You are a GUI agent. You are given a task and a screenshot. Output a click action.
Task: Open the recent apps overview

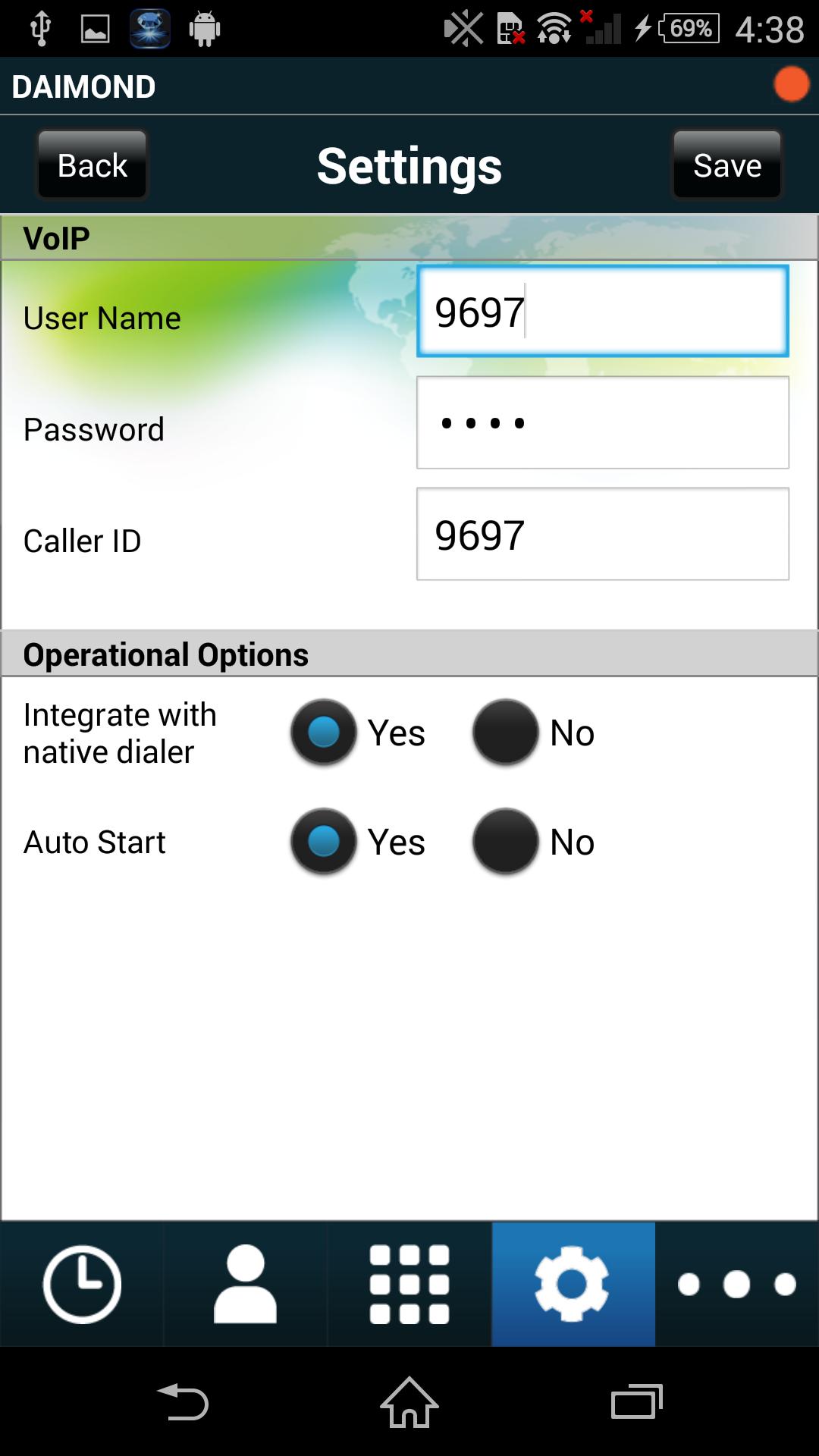636,1402
